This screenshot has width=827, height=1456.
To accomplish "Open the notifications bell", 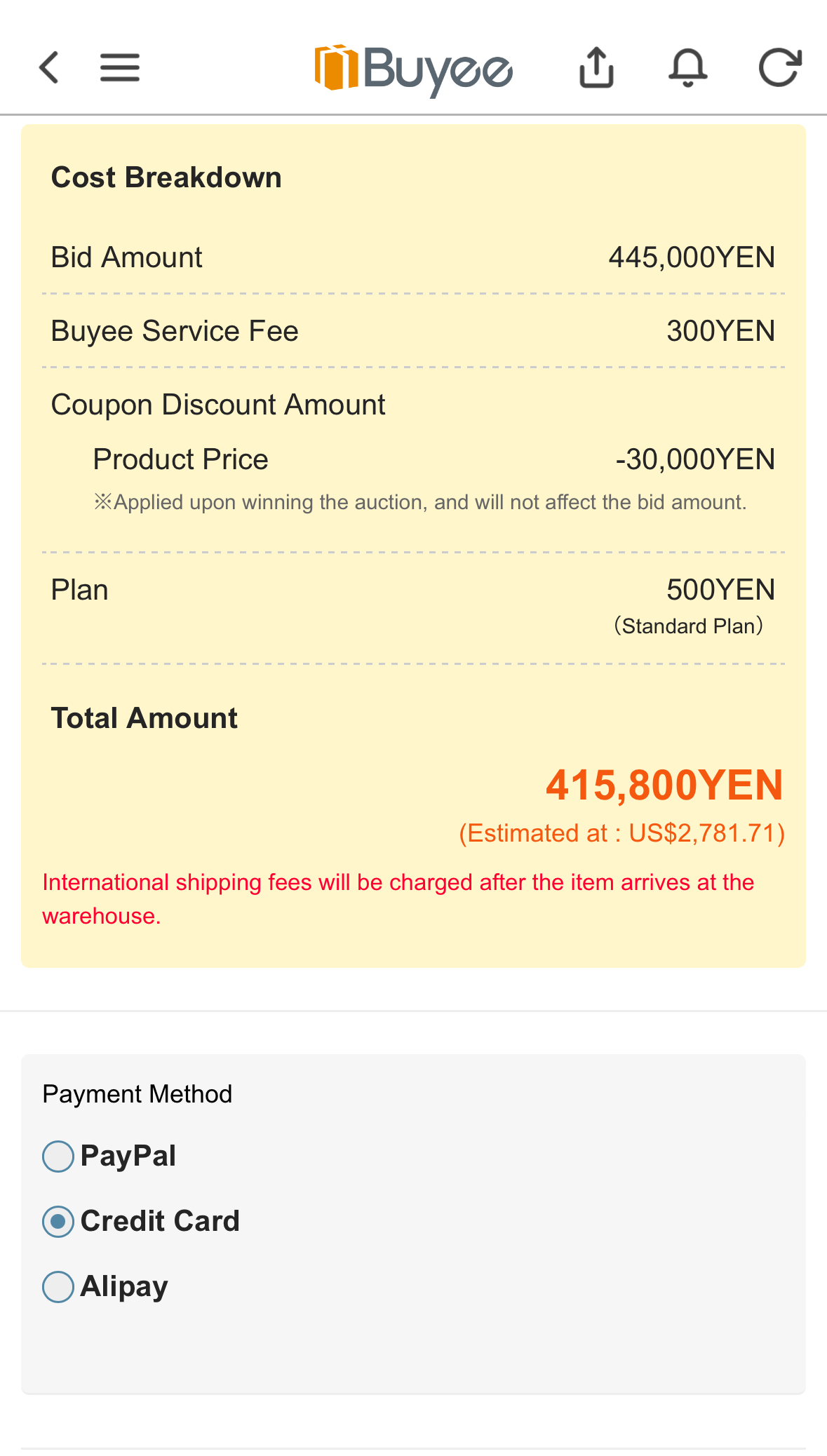I will tap(687, 68).
